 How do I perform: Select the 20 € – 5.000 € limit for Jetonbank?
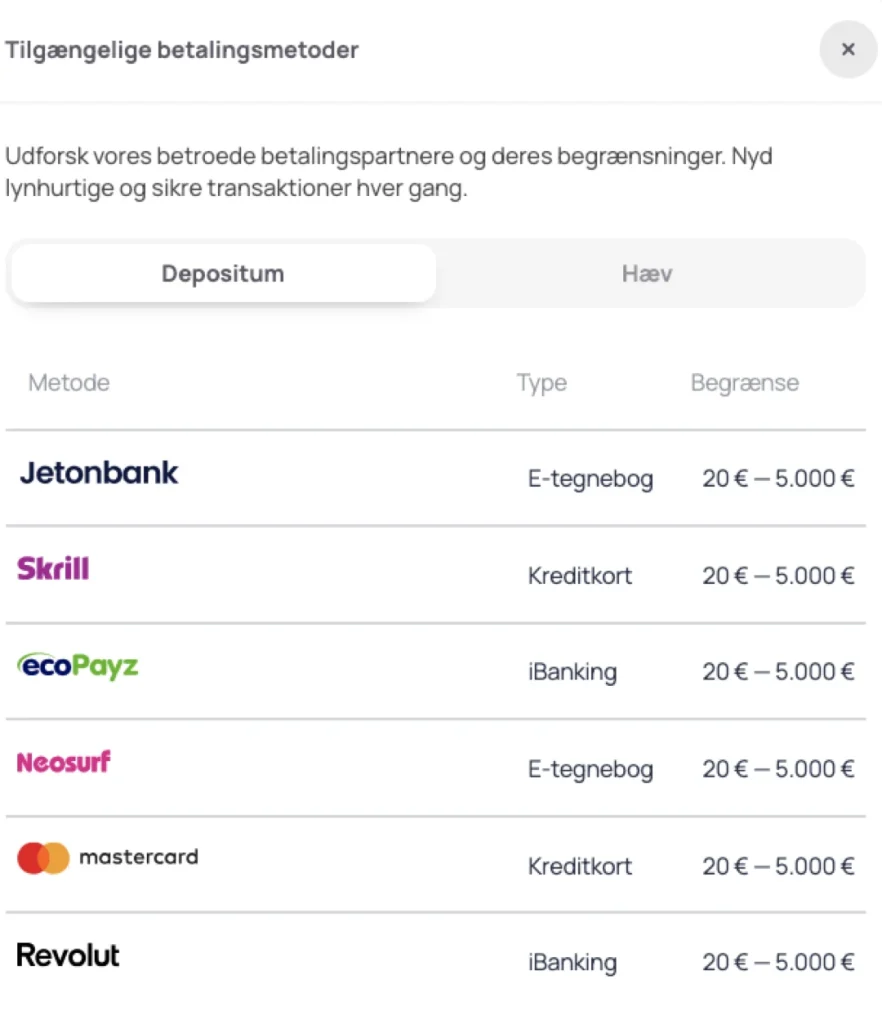778,478
